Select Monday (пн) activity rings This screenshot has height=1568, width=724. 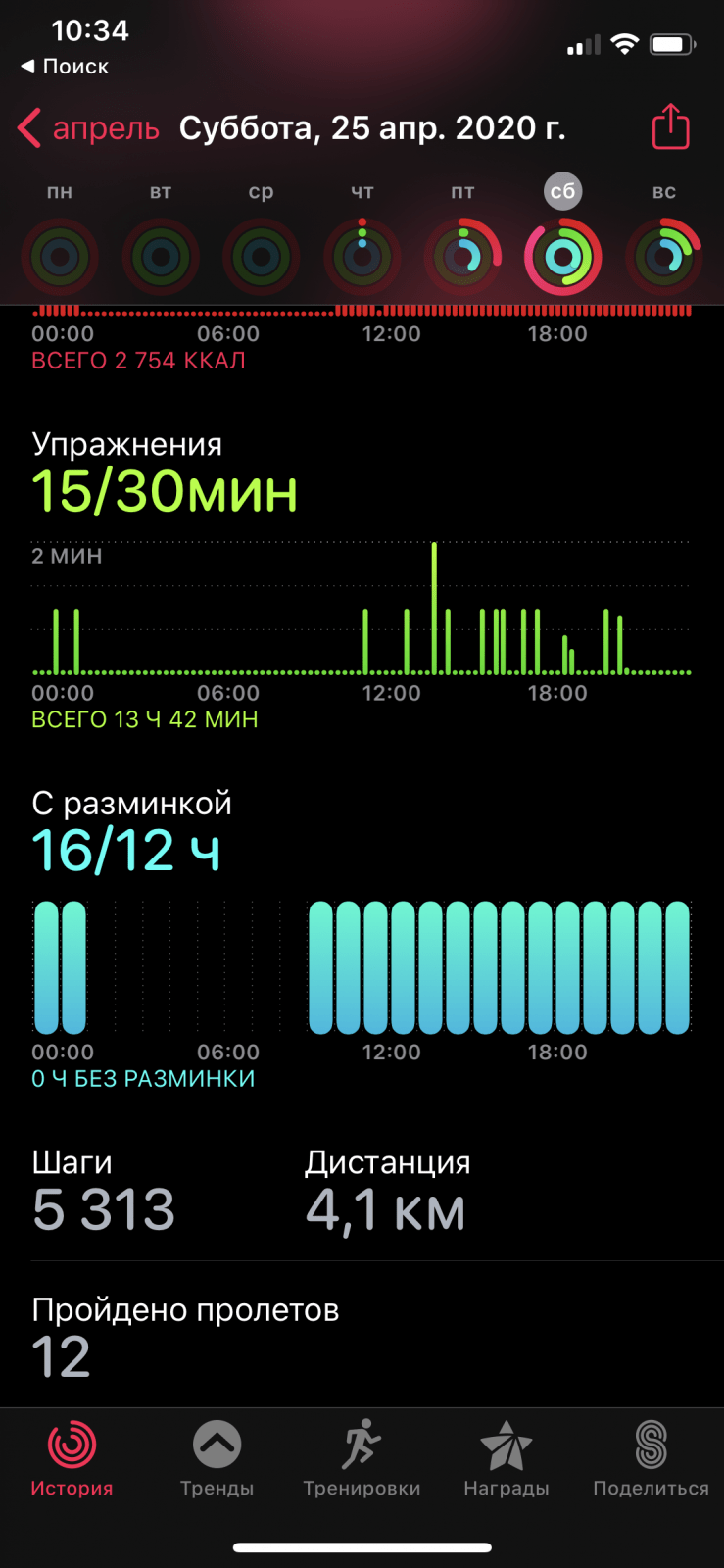tap(60, 257)
